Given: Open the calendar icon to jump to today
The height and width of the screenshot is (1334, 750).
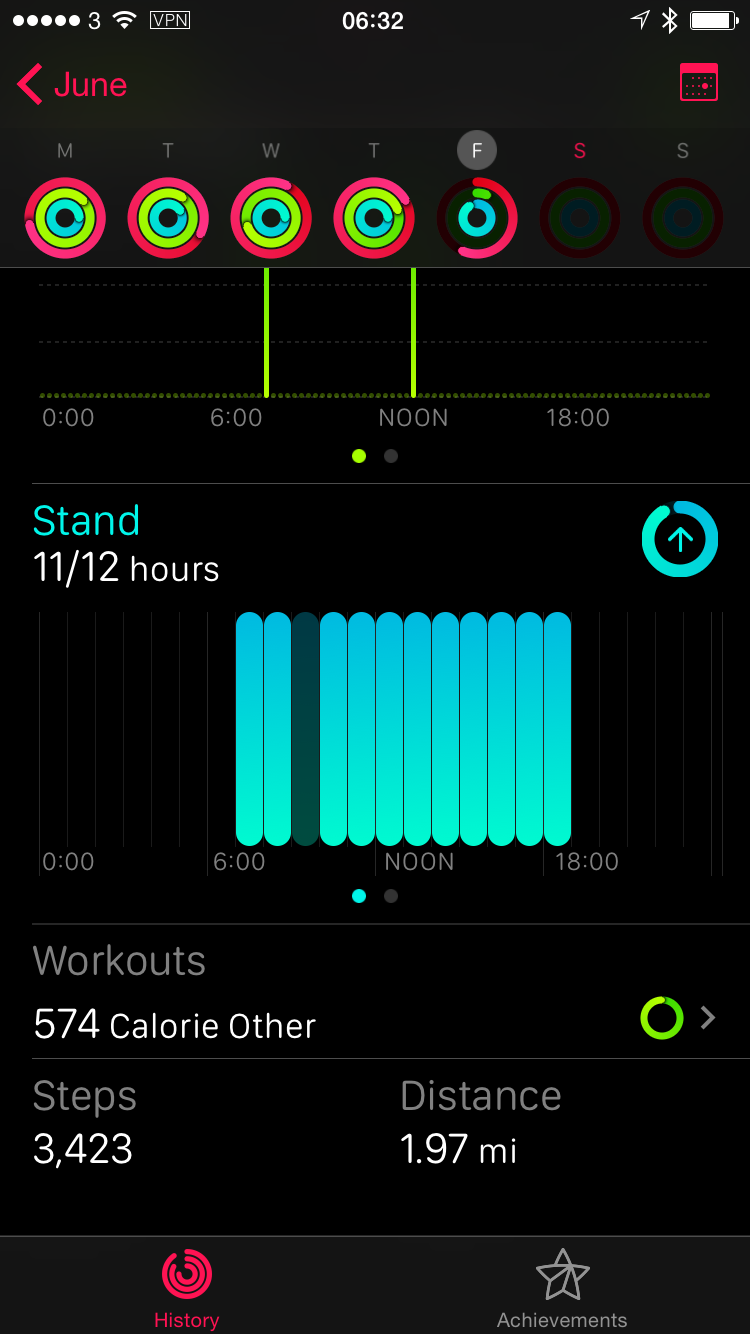Looking at the screenshot, I should tap(698, 83).
